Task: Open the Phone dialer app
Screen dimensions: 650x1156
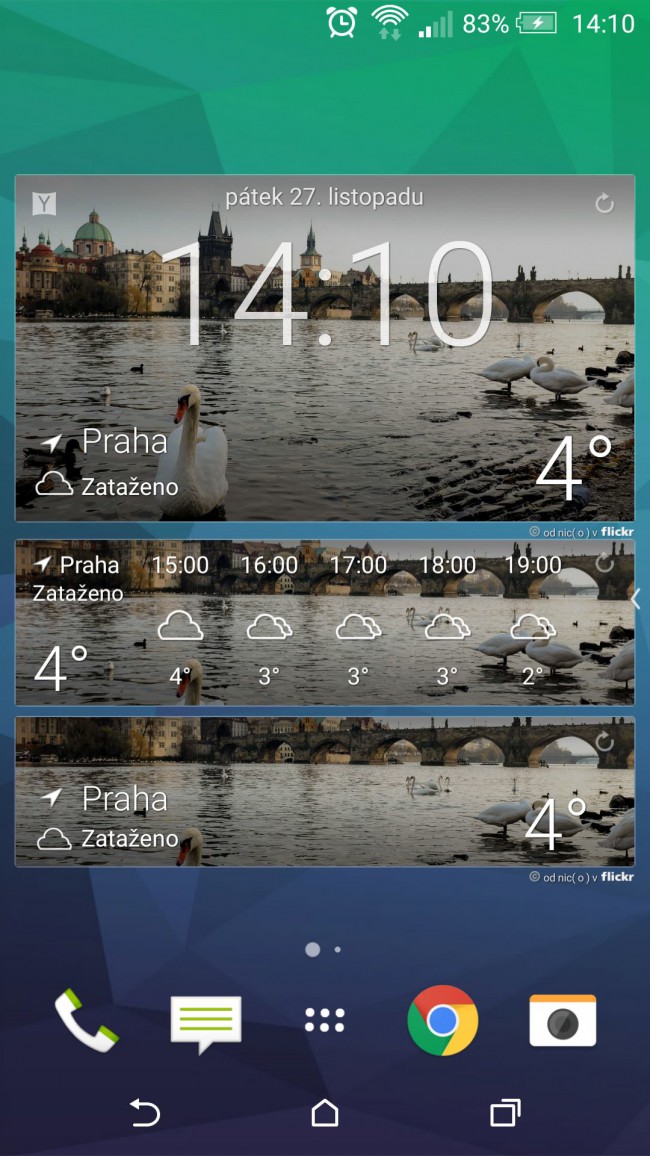Action: click(x=86, y=1020)
